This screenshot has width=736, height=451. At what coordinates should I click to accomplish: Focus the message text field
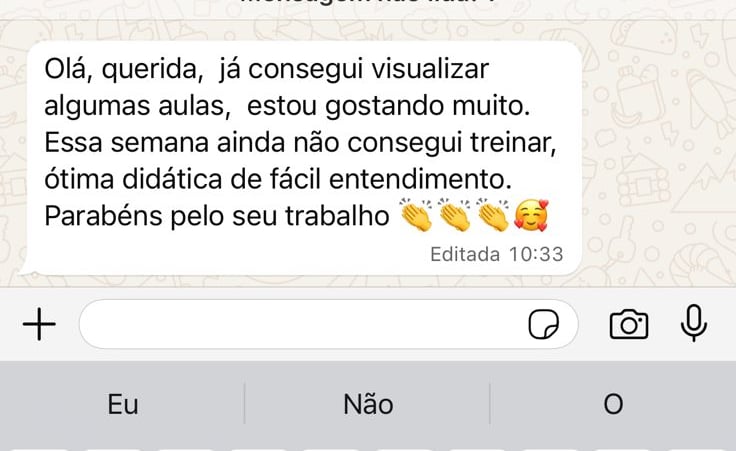click(x=300, y=324)
